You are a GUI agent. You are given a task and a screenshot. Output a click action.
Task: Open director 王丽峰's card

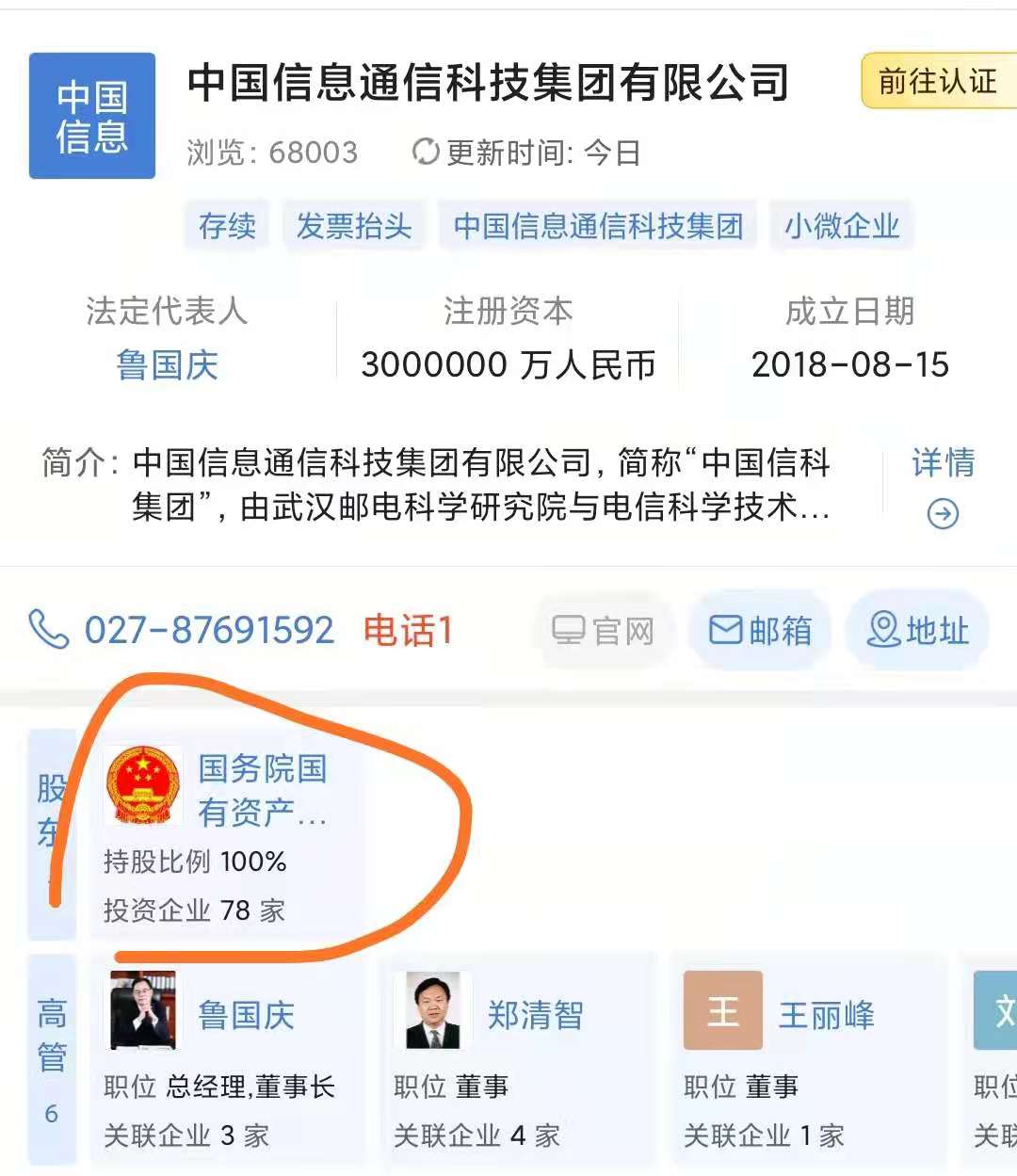806,1058
